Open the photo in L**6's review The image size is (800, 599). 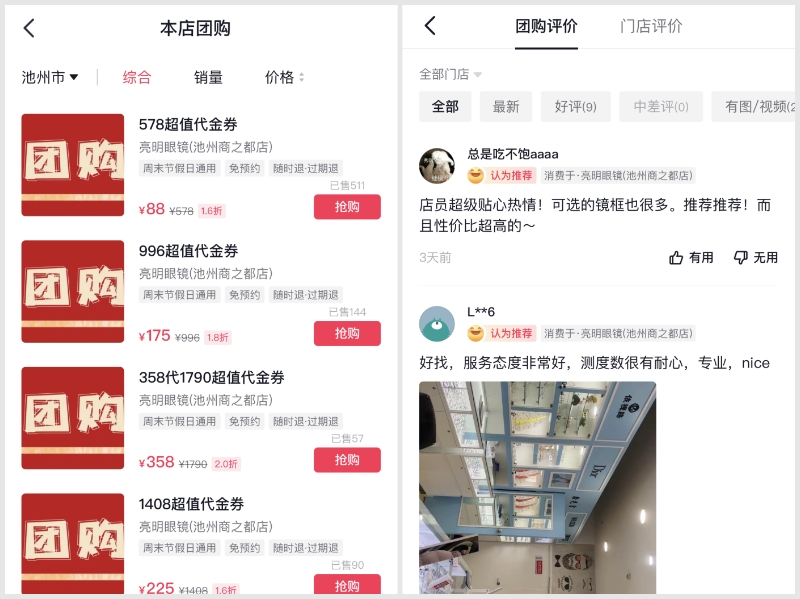click(537, 487)
